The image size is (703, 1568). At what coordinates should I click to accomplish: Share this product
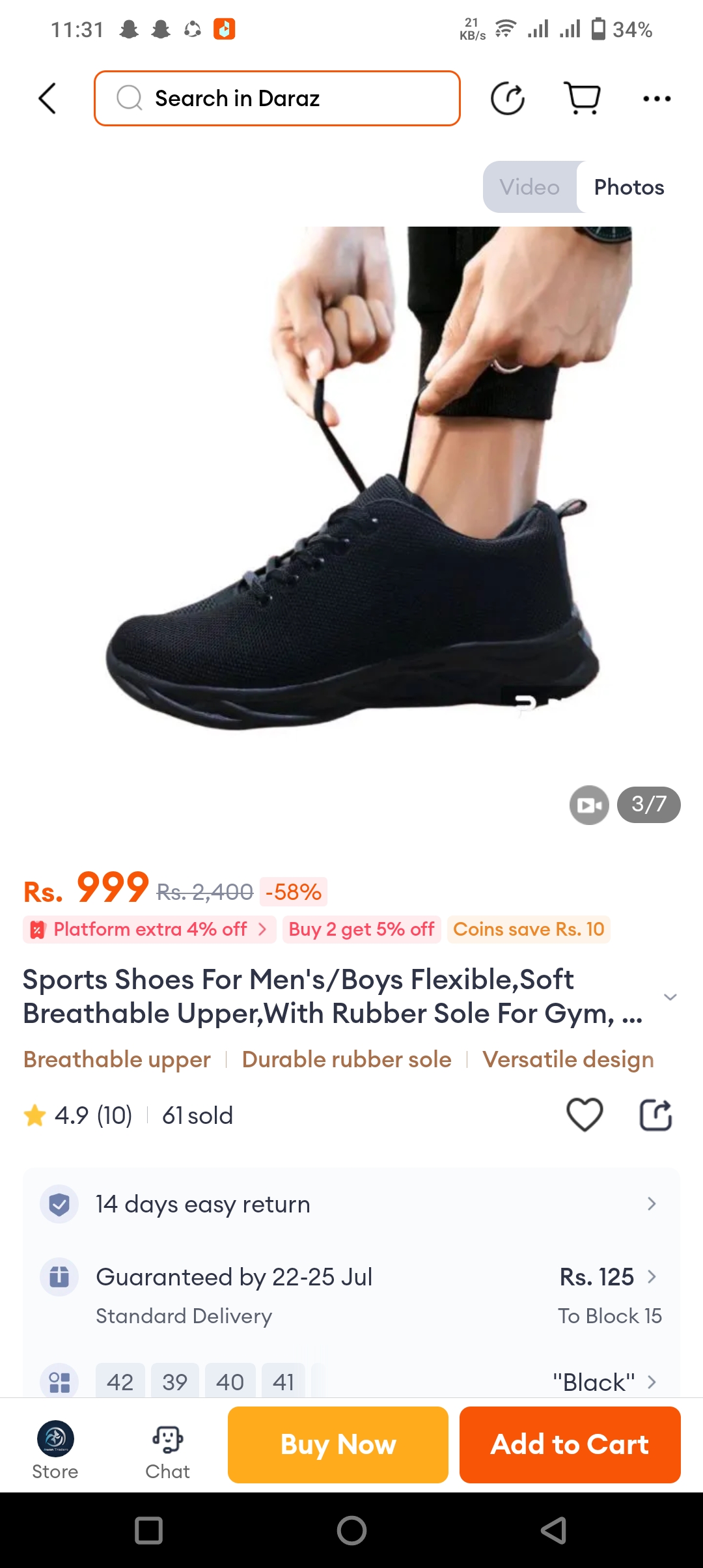coord(655,1115)
